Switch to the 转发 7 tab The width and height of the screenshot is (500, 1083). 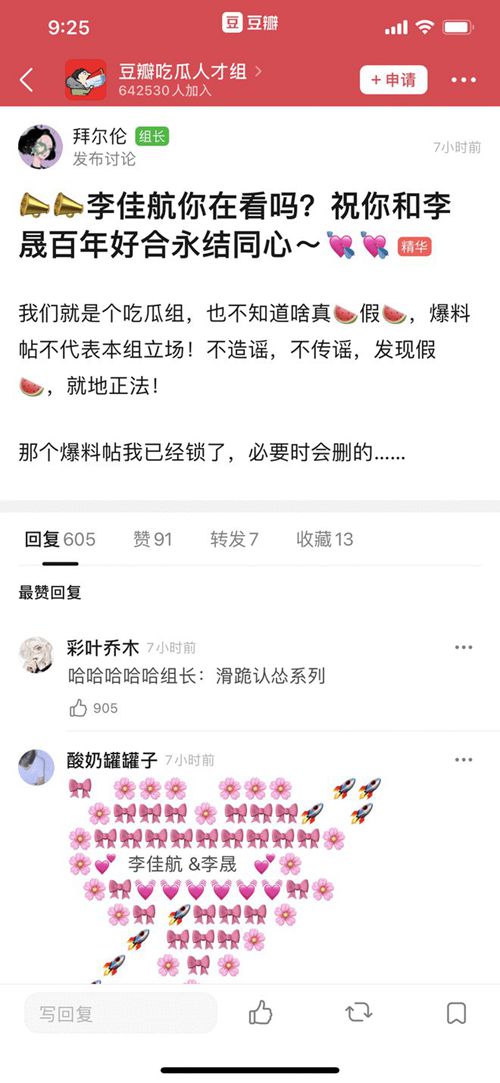click(234, 539)
